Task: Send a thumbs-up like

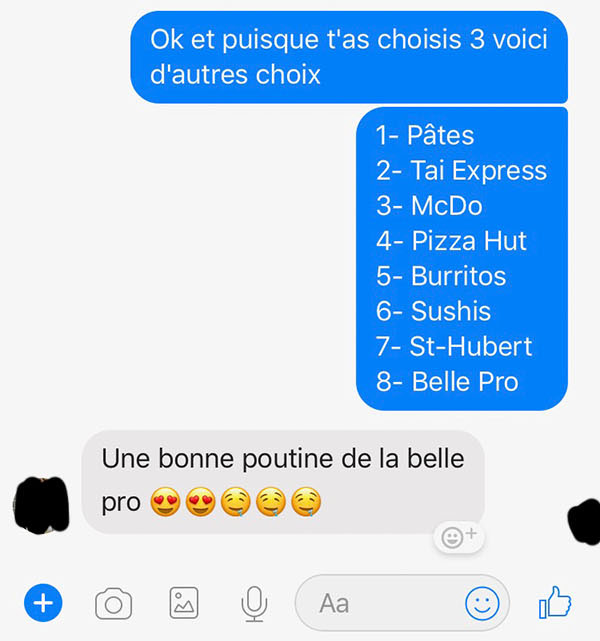Action: coord(555,602)
